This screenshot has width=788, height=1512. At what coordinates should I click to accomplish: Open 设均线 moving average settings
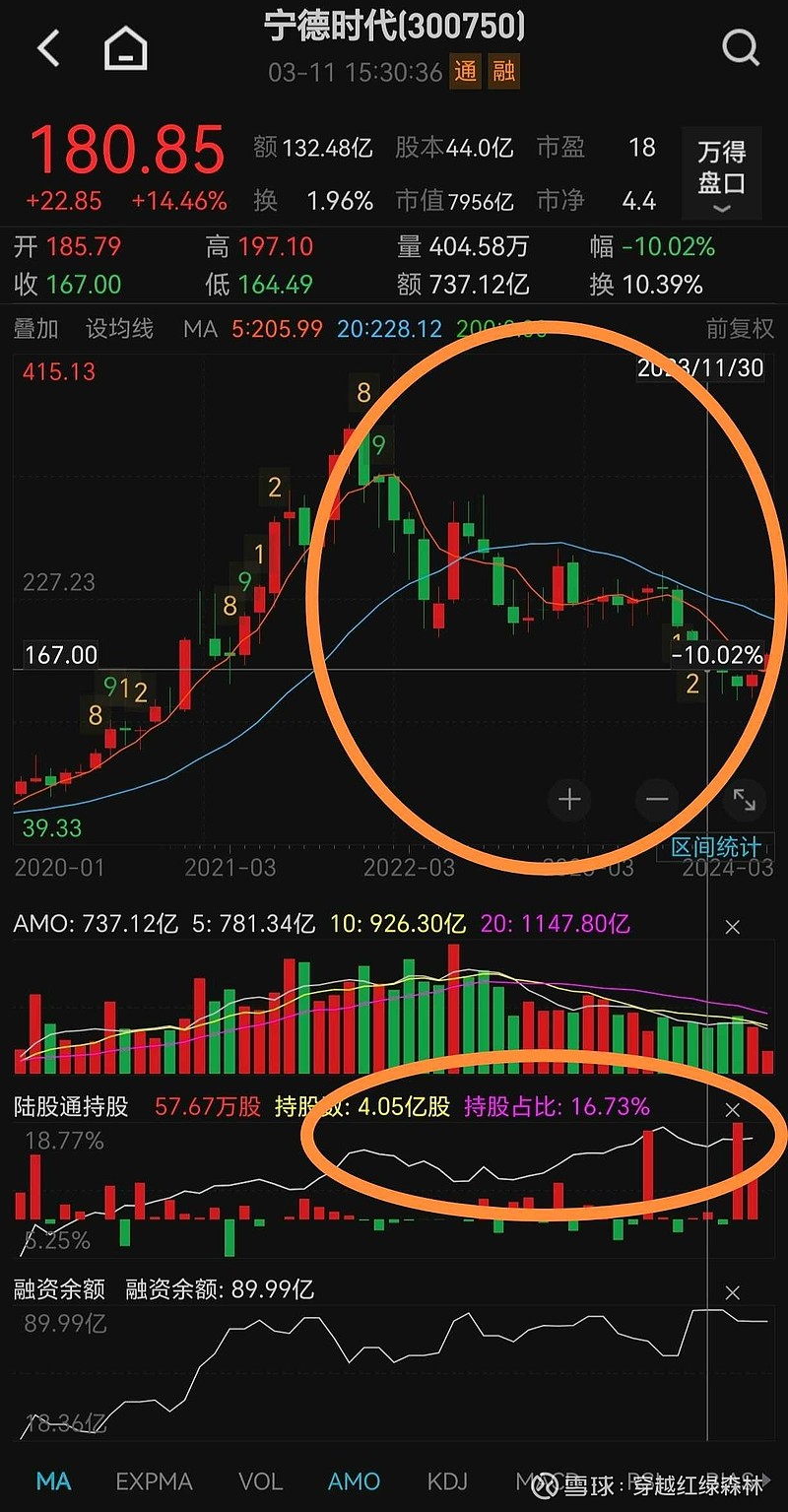(x=119, y=329)
